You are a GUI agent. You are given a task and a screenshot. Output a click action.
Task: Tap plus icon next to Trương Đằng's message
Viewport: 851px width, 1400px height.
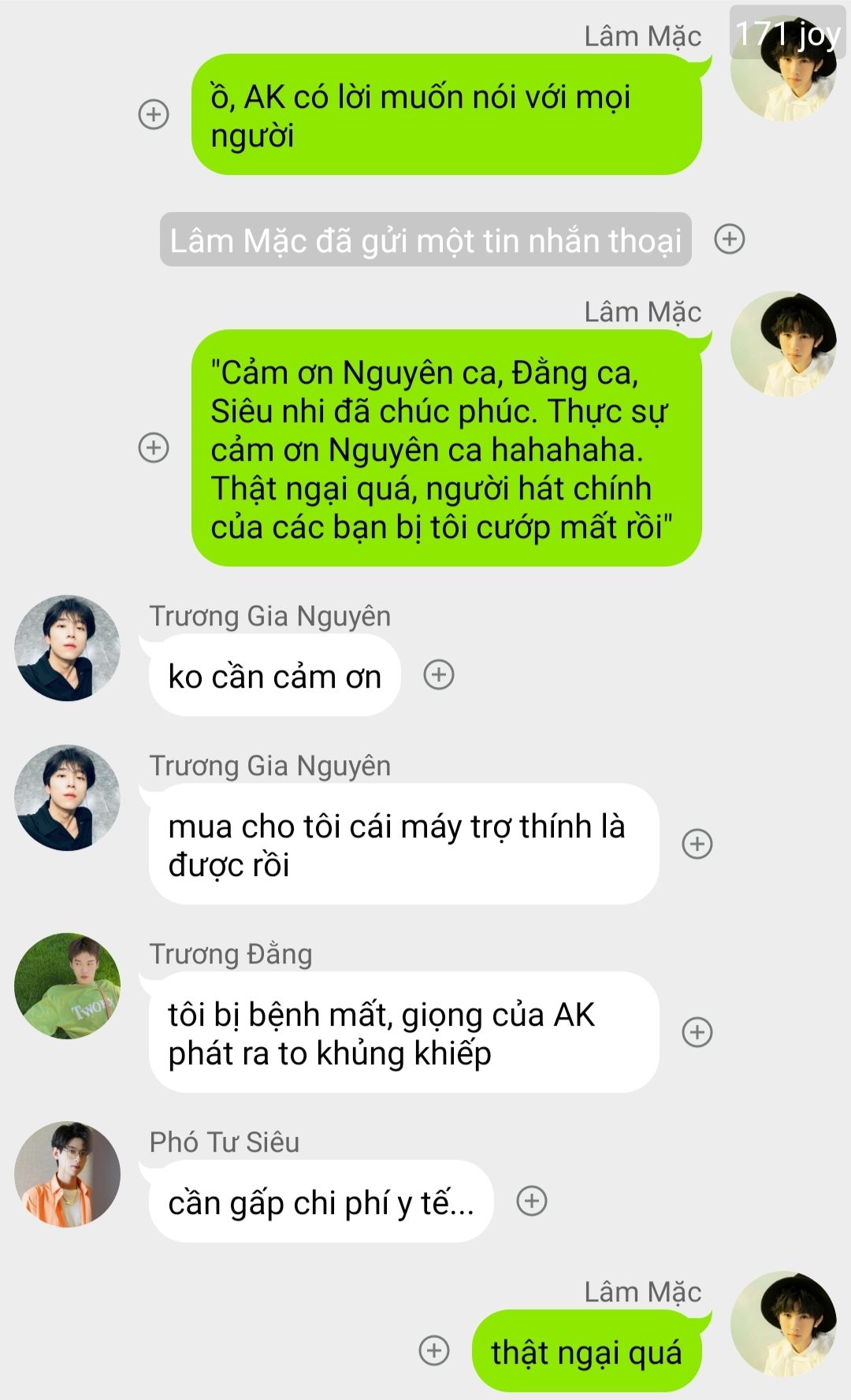click(697, 1032)
